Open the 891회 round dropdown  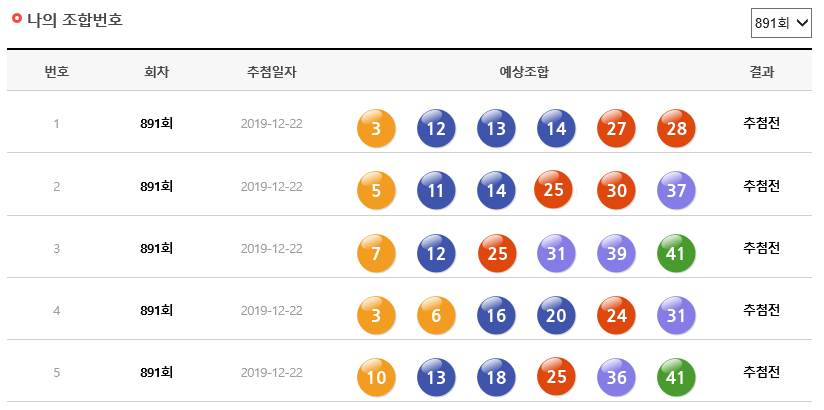[781, 23]
